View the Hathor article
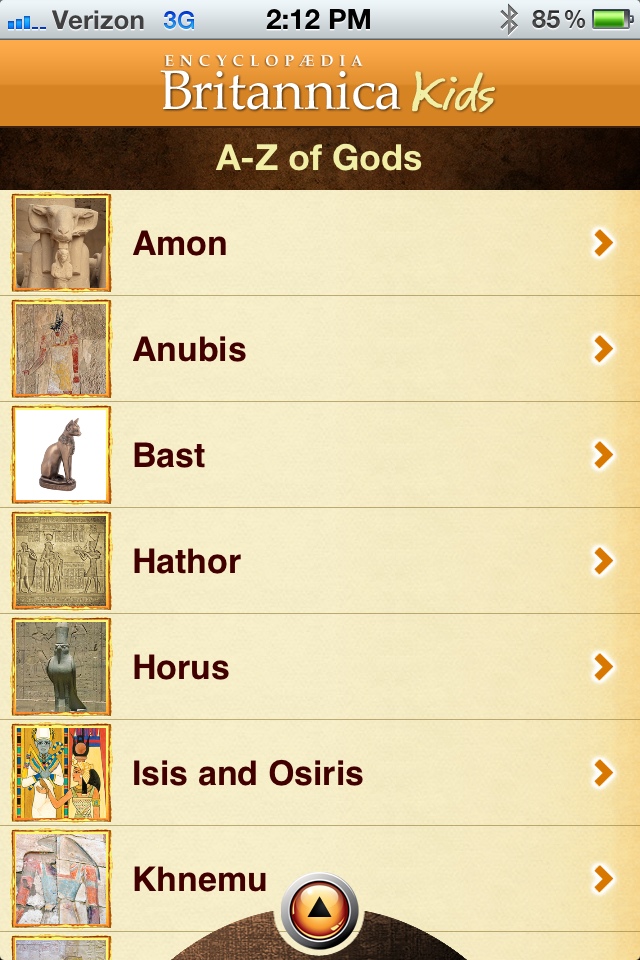This screenshot has width=640, height=960. coord(320,561)
